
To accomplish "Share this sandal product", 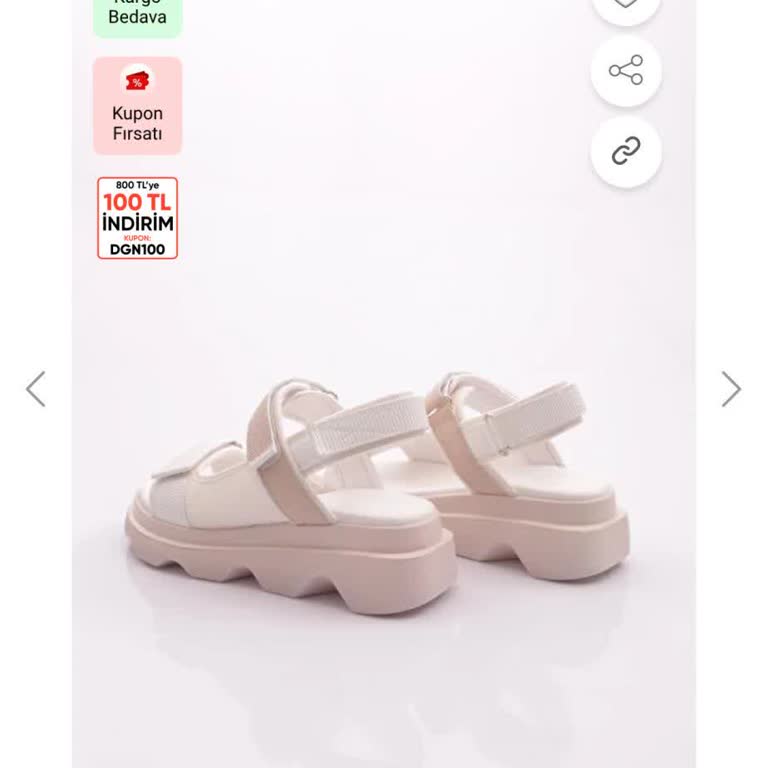I will click(626, 71).
